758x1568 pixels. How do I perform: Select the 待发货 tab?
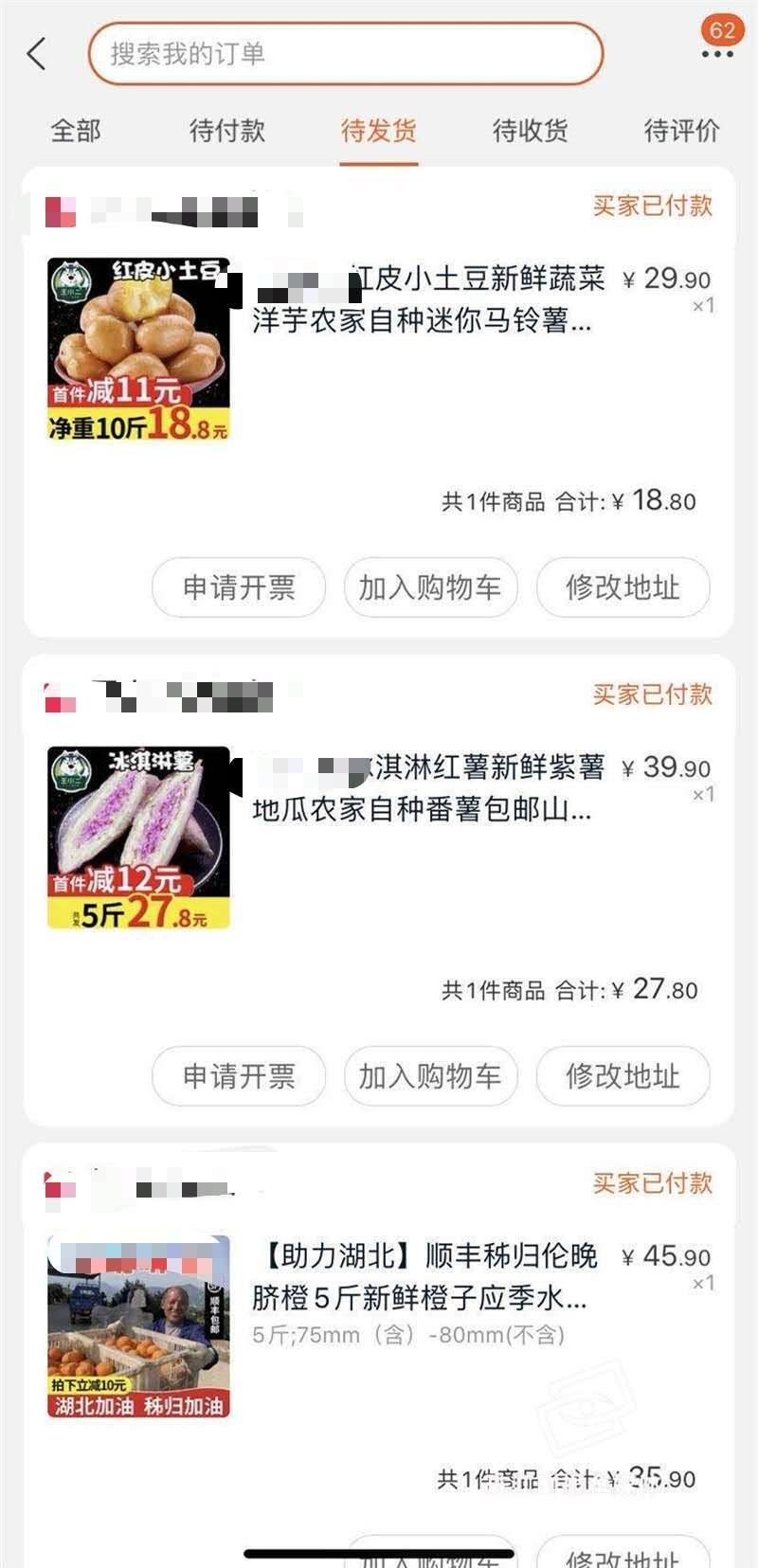click(x=379, y=131)
